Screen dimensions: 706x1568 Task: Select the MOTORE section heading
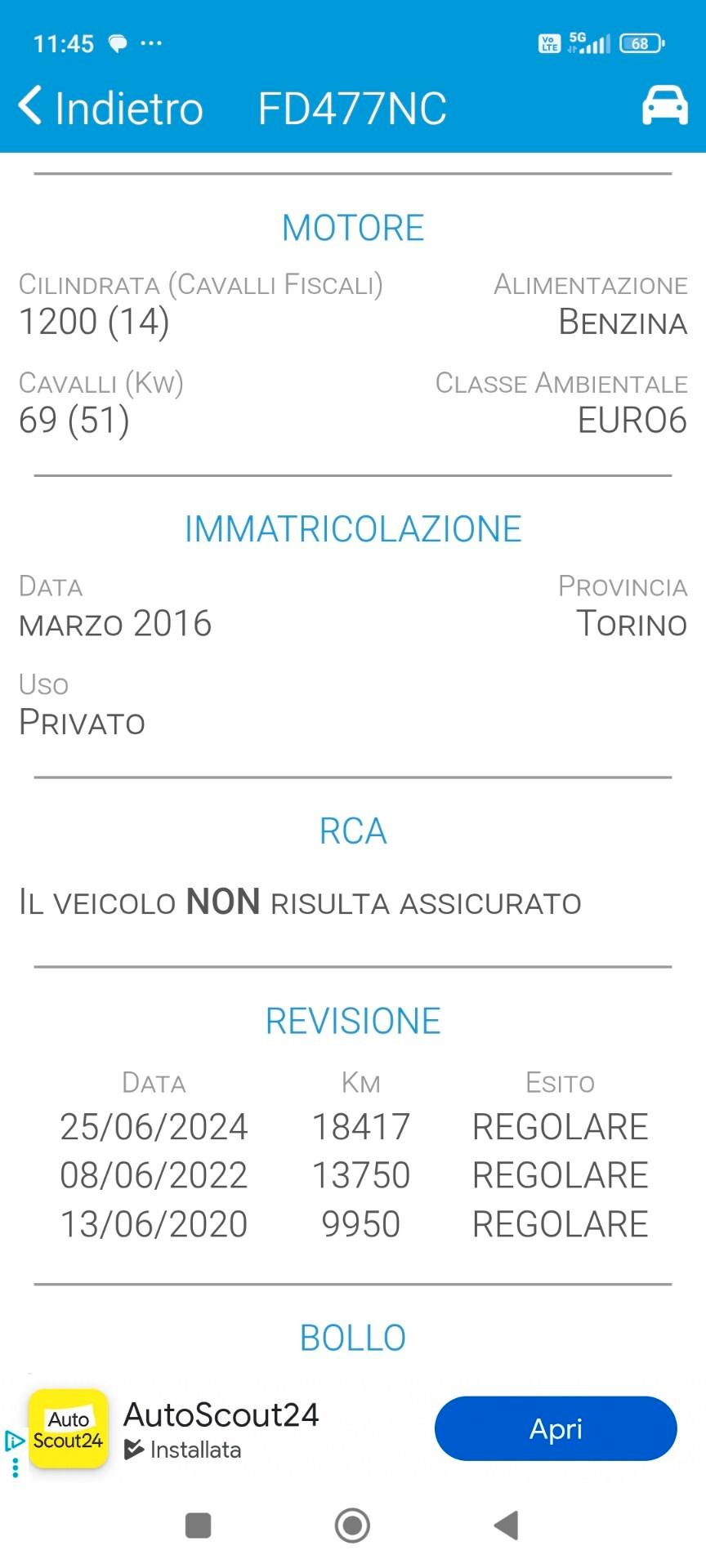[353, 227]
